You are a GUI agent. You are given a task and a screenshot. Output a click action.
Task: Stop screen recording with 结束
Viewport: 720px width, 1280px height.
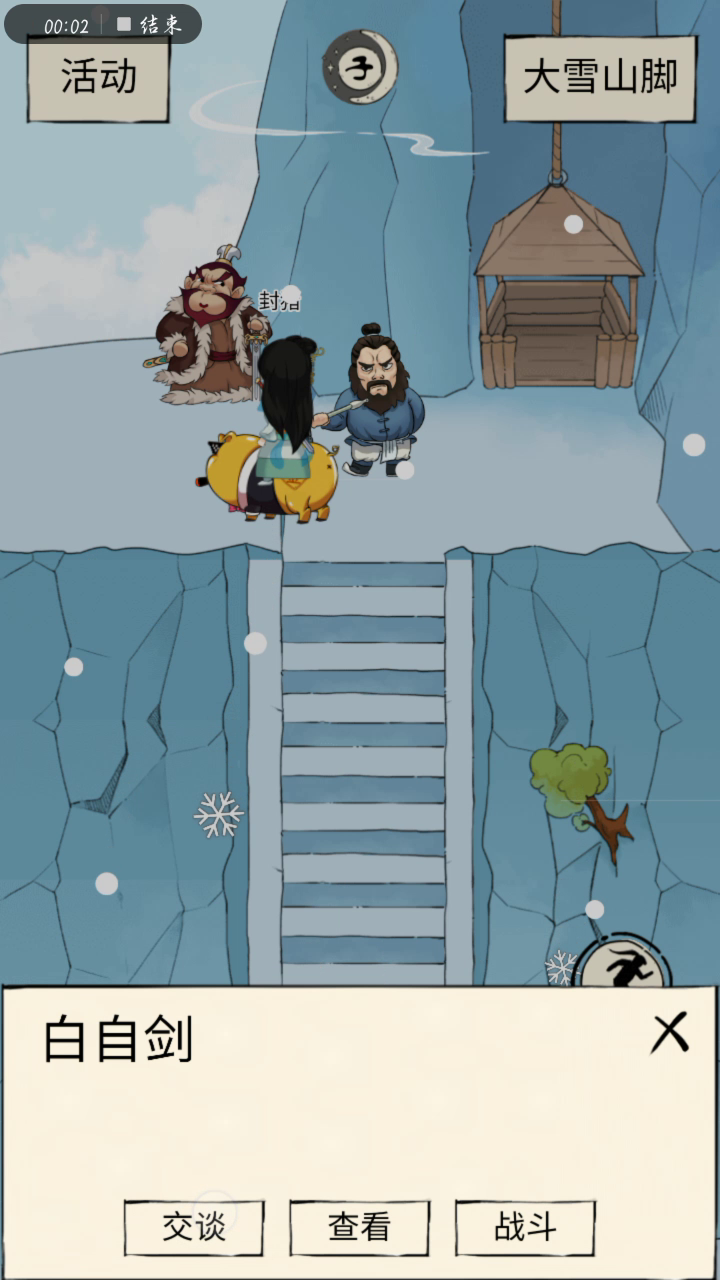[150, 25]
